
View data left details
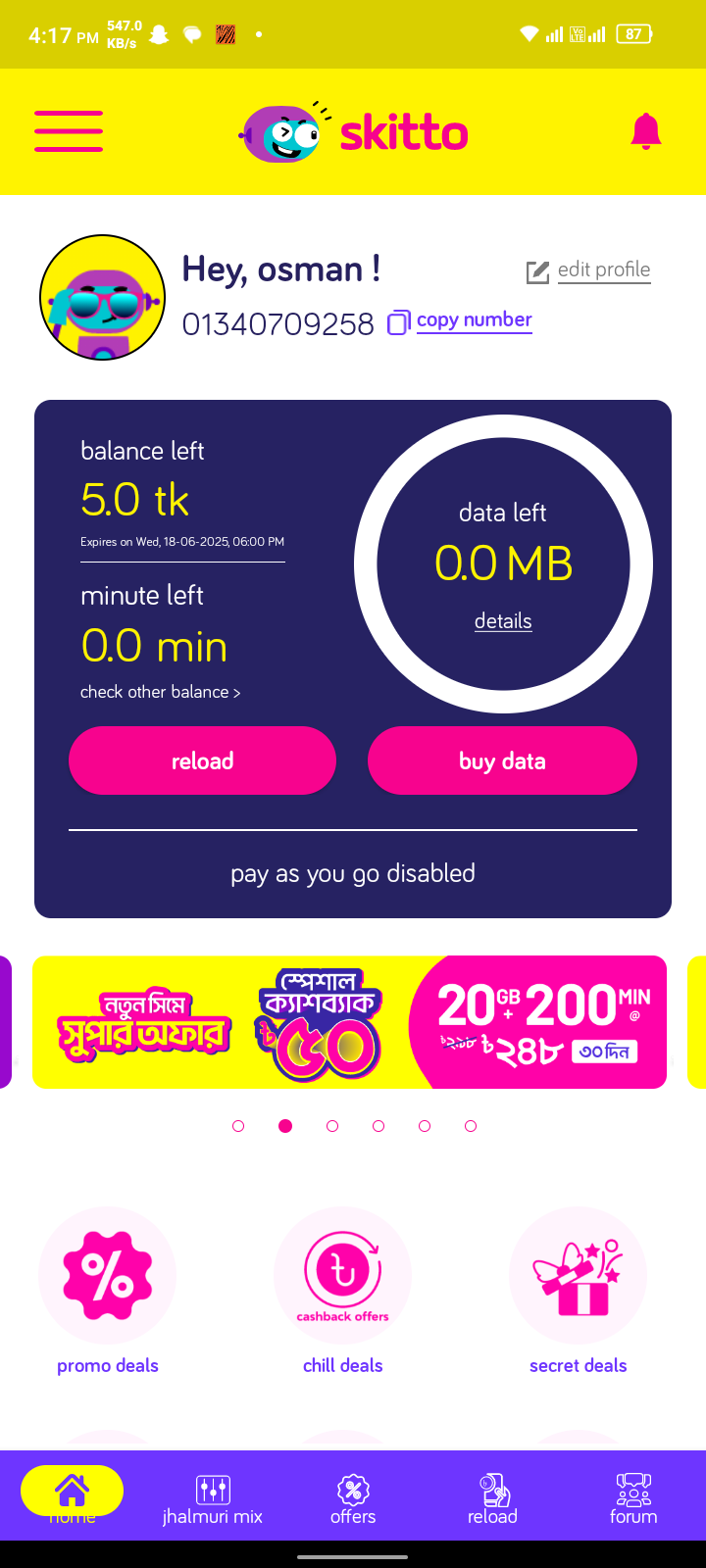pyautogui.click(x=503, y=621)
